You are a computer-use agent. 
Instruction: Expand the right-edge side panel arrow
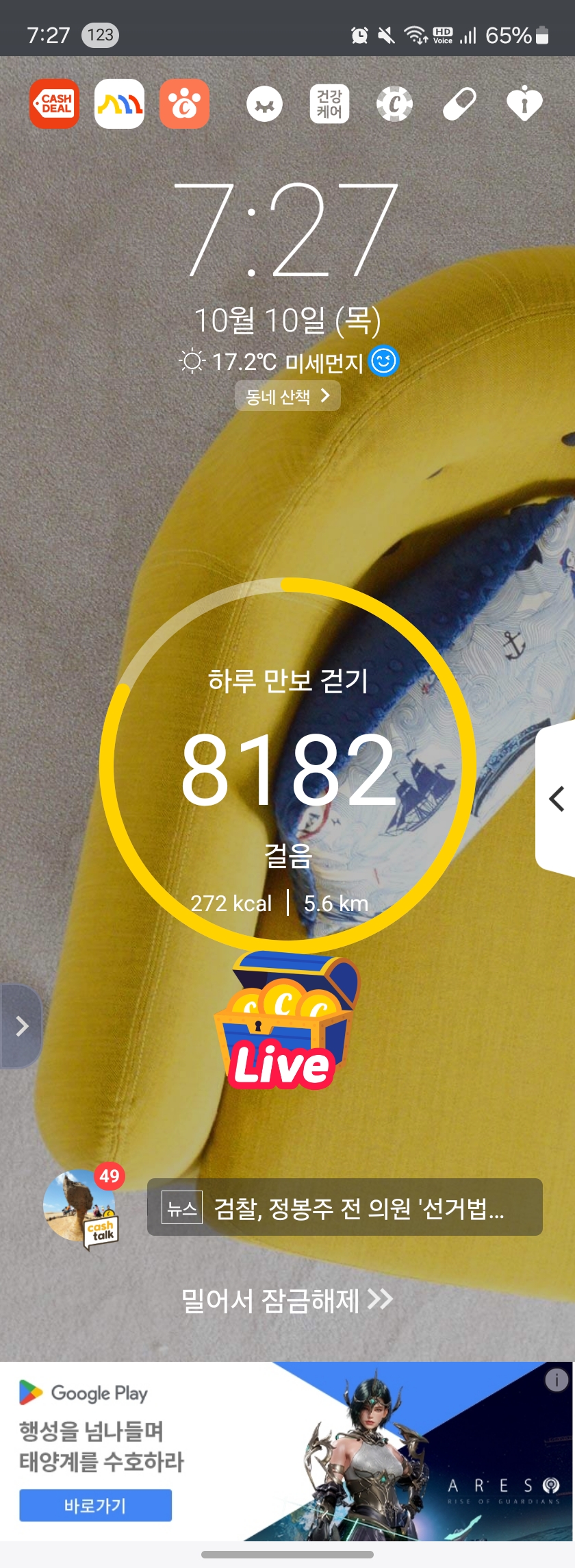pos(557,799)
